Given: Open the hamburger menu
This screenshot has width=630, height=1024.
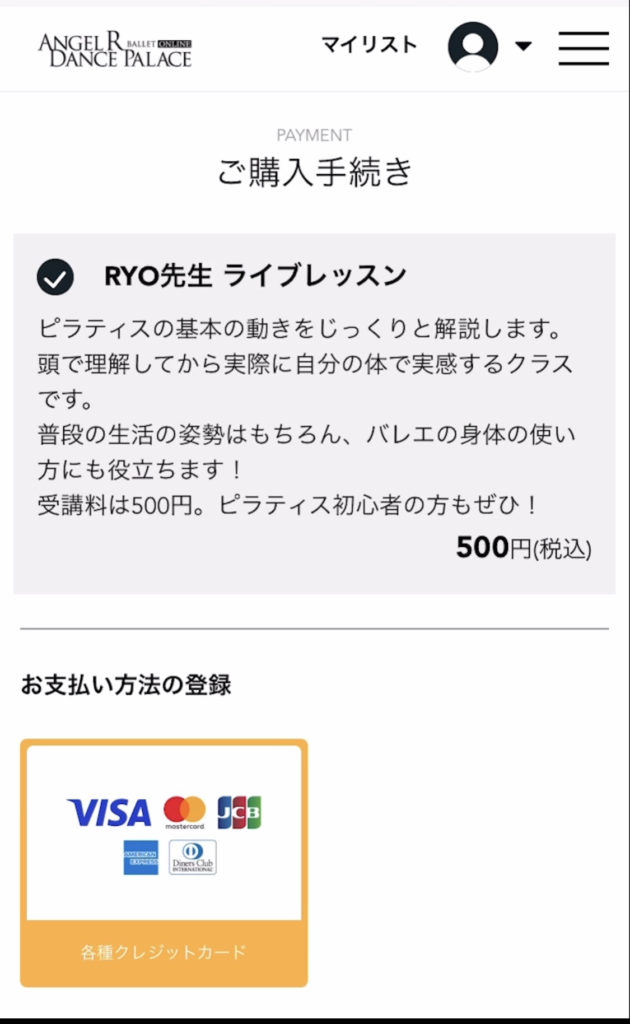Looking at the screenshot, I should click(x=583, y=47).
